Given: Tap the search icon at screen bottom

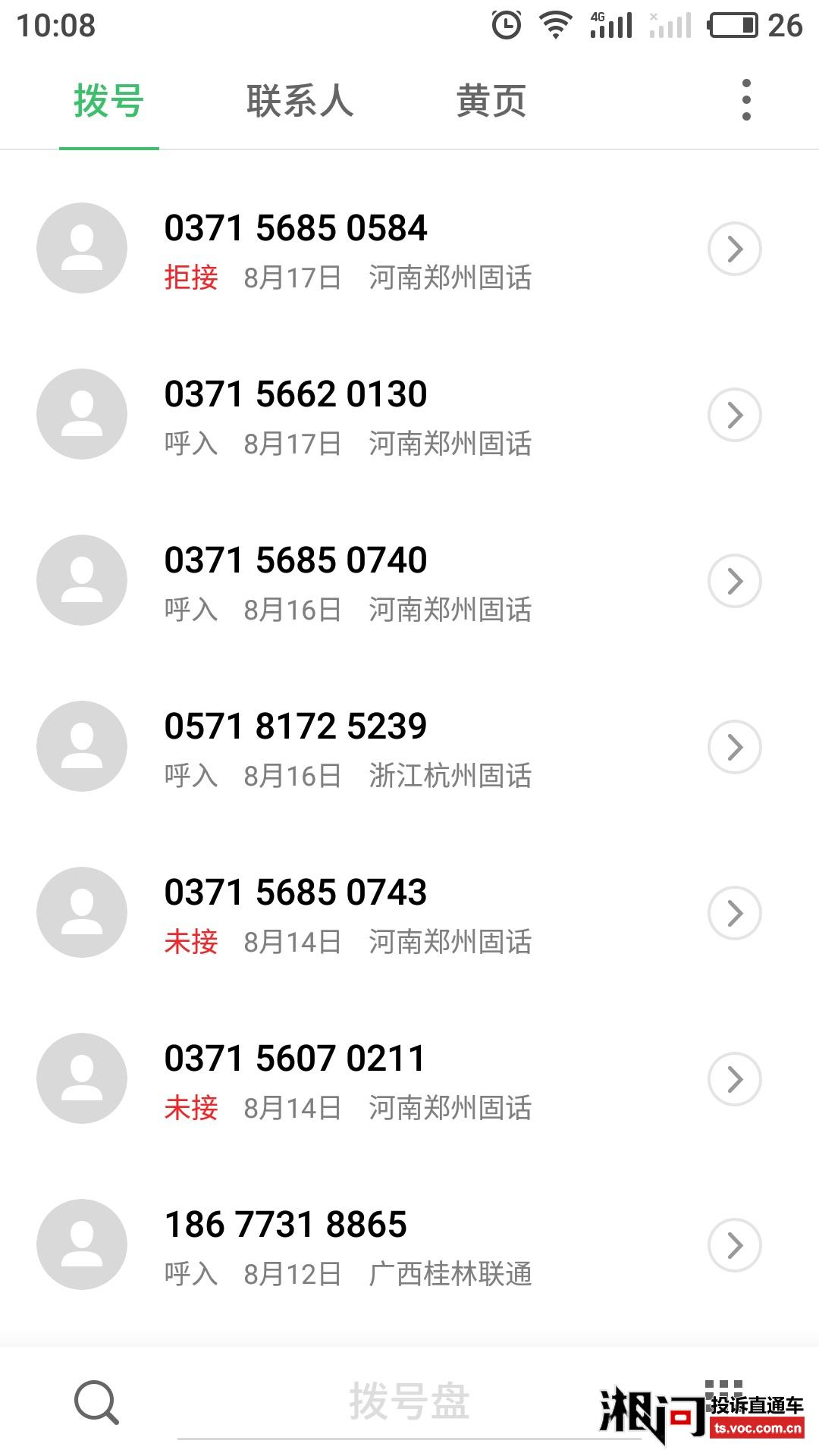Looking at the screenshot, I should pos(96,1398).
